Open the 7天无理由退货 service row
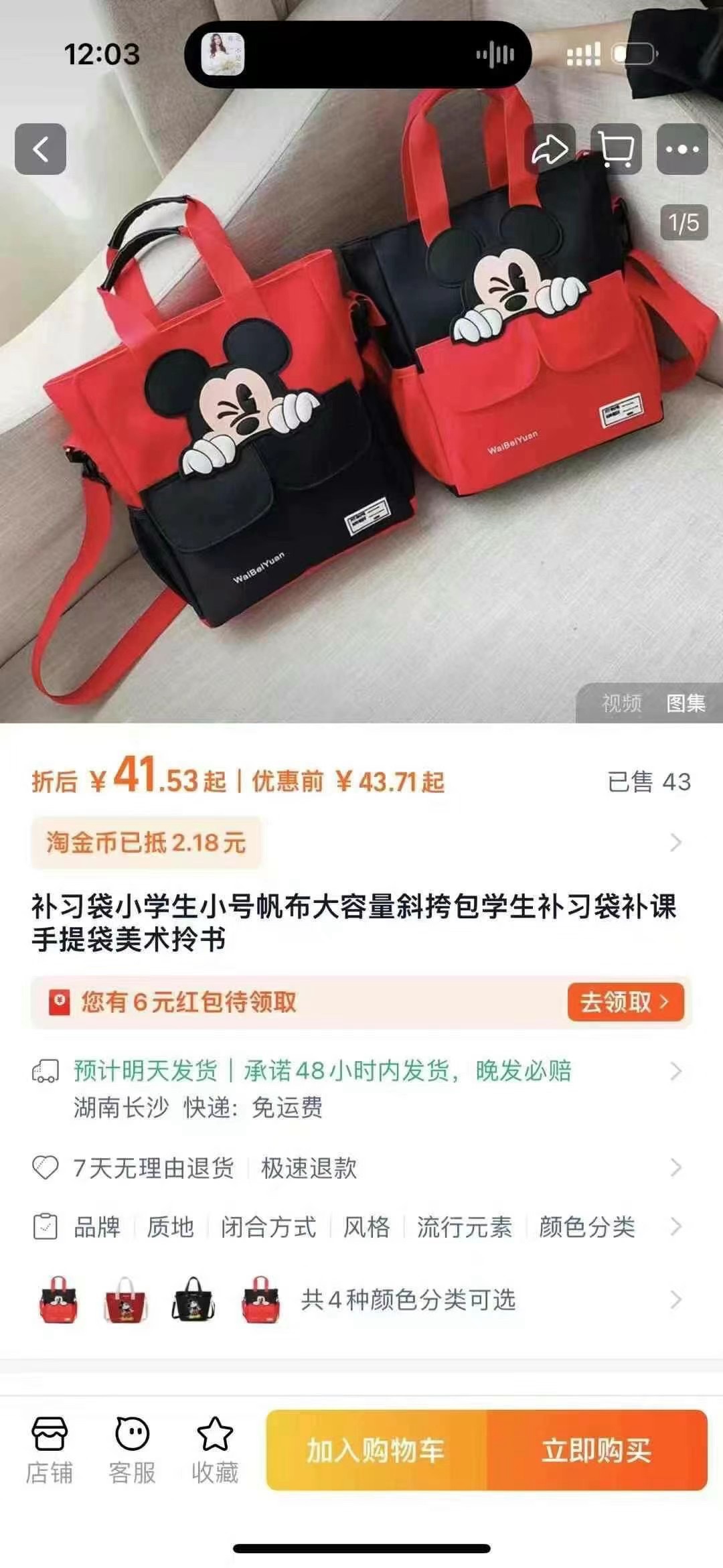Screen dimensions: 723x1568 [x=361, y=1168]
